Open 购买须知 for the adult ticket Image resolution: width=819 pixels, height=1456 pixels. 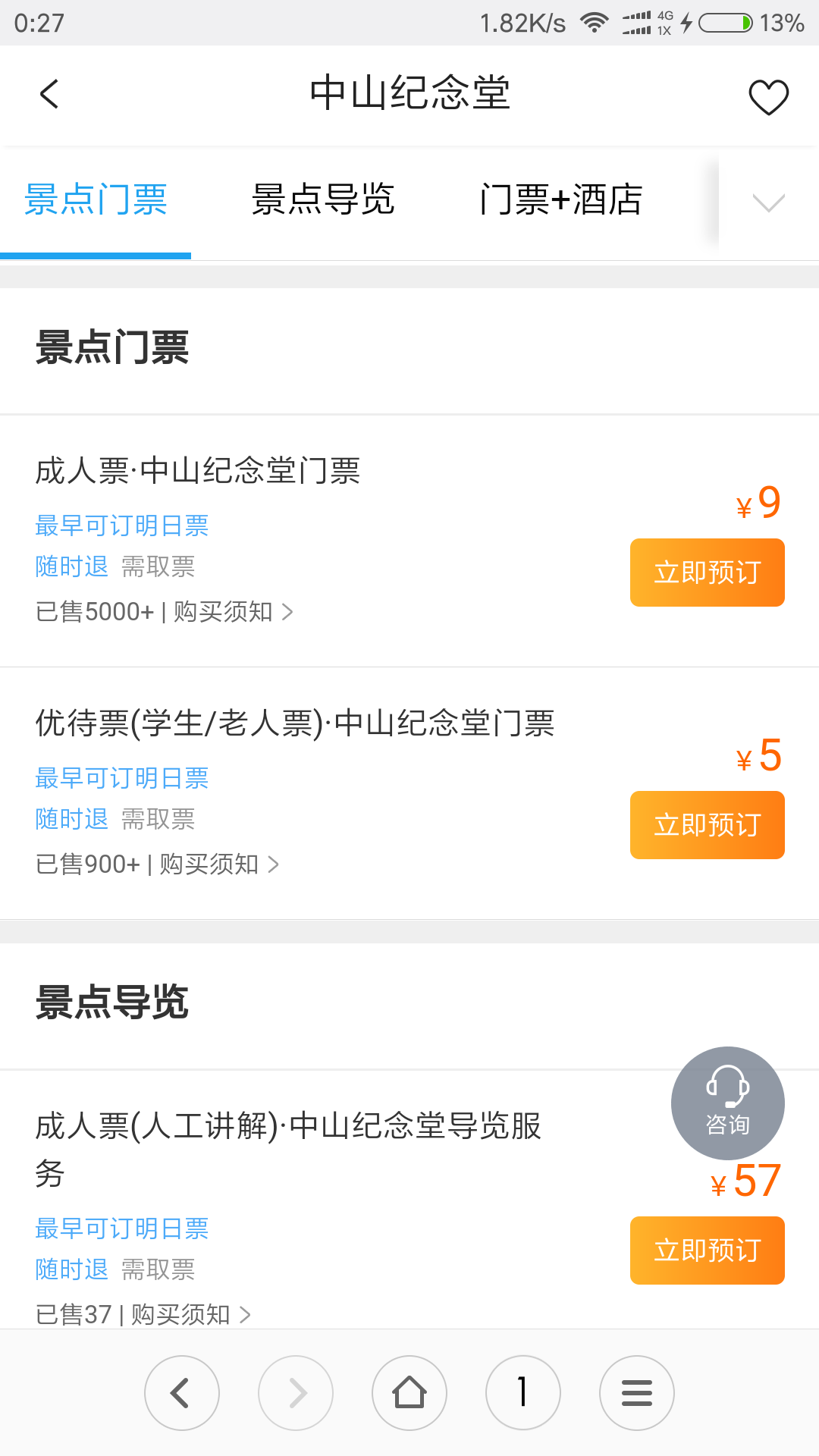tap(233, 612)
